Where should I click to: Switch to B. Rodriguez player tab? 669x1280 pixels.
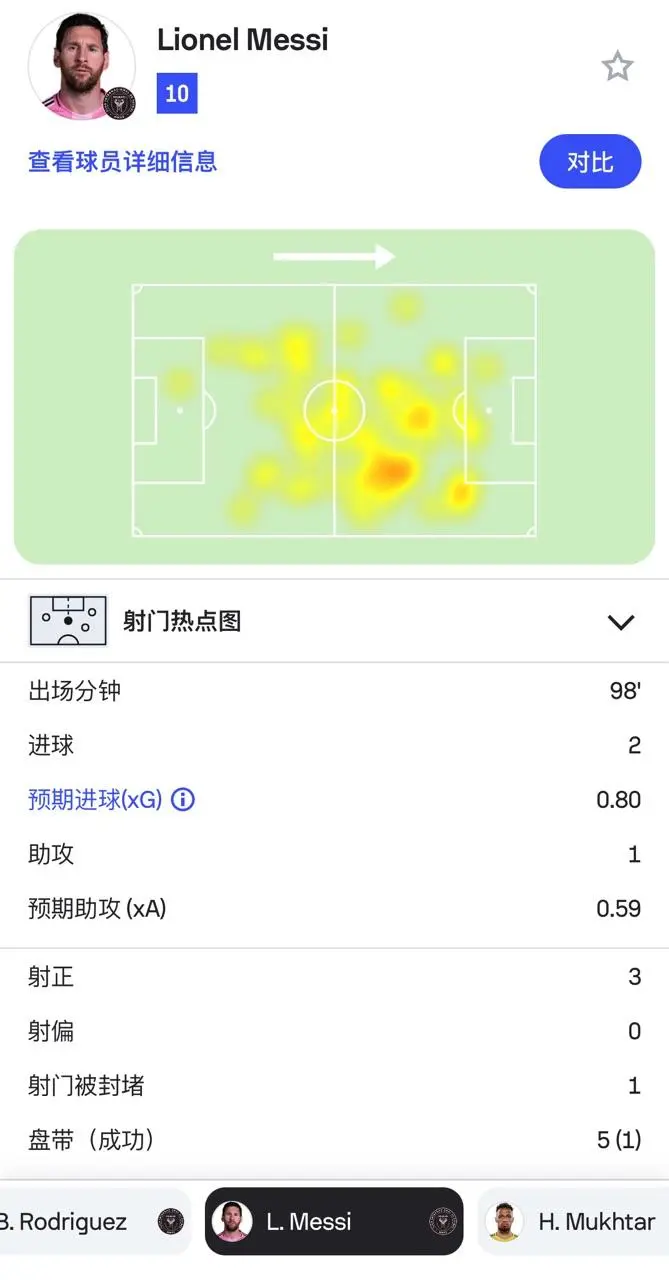[x=90, y=1221]
